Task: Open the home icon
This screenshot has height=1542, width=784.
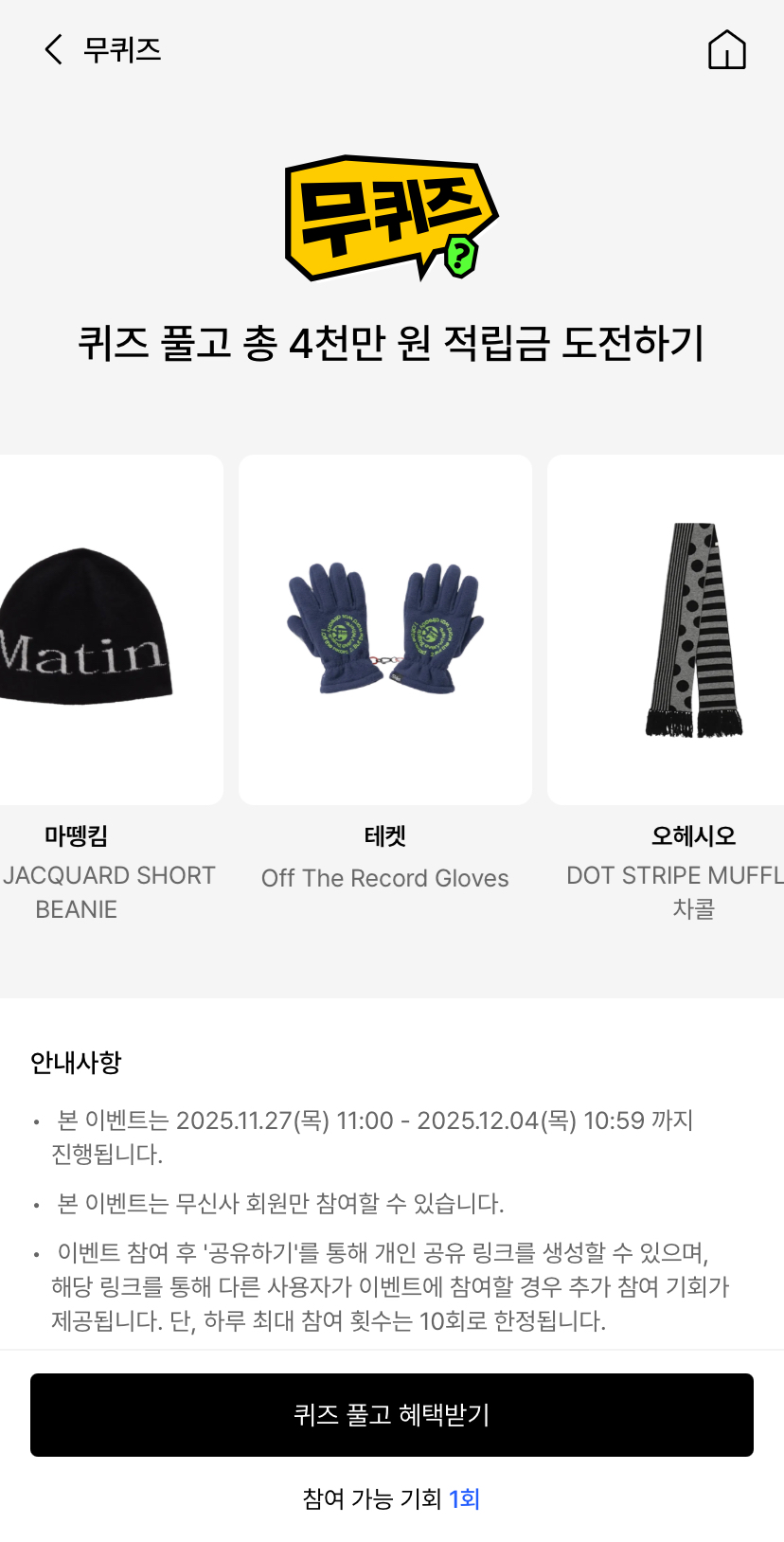Action: pyautogui.click(x=726, y=50)
